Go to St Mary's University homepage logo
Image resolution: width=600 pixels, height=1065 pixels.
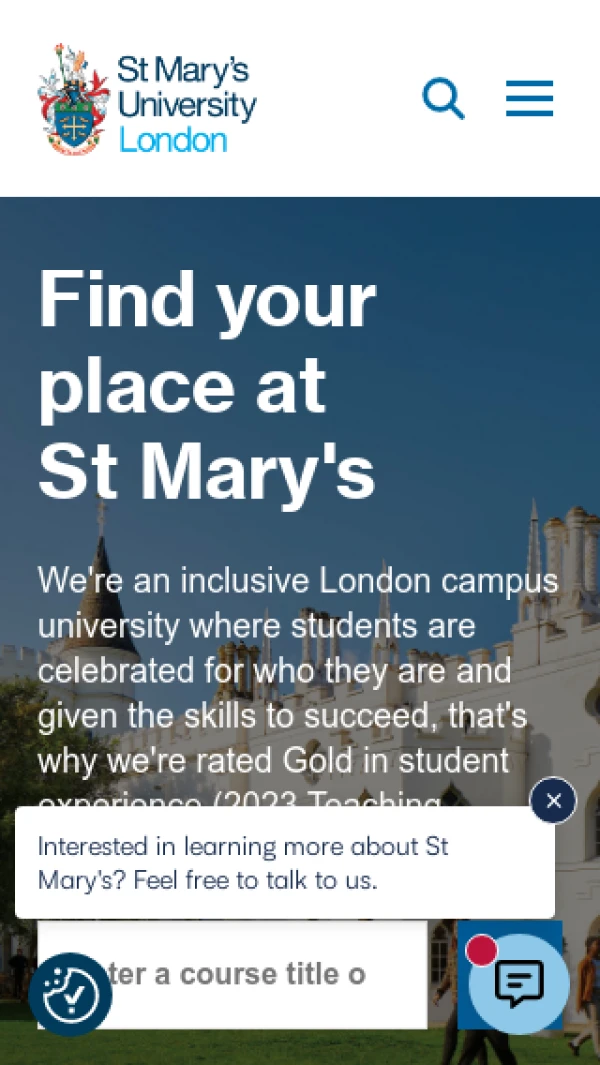tap(147, 99)
